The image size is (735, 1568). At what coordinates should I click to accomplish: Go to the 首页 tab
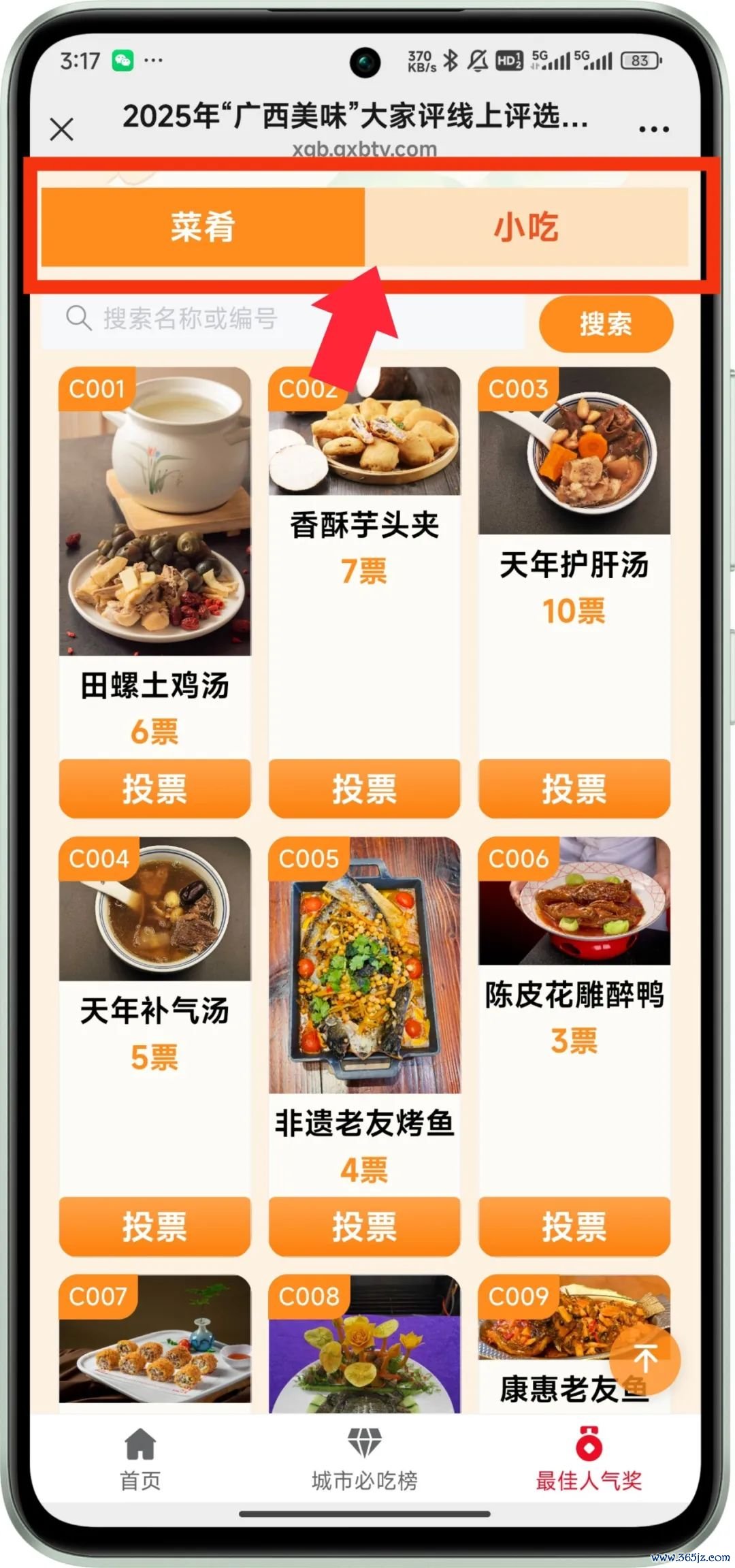140,1462
